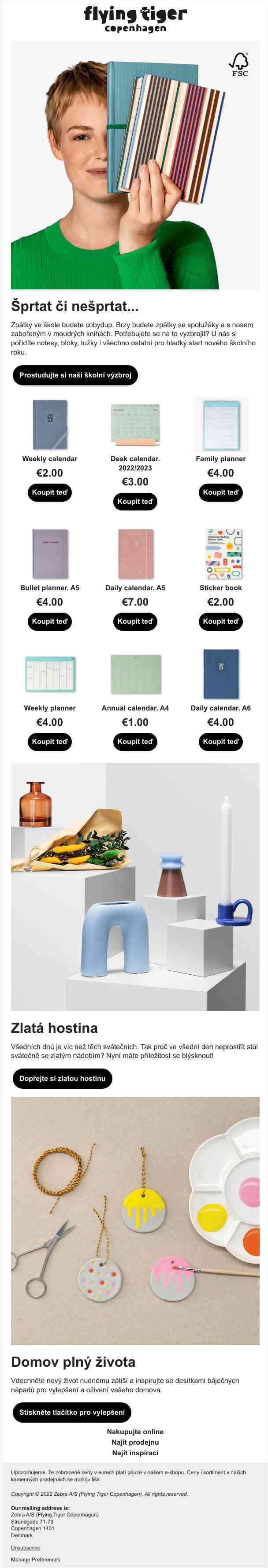Tap 'Koupit teď' under Annual calendar A4
268x1568 pixels.
[x=135, y=741]
